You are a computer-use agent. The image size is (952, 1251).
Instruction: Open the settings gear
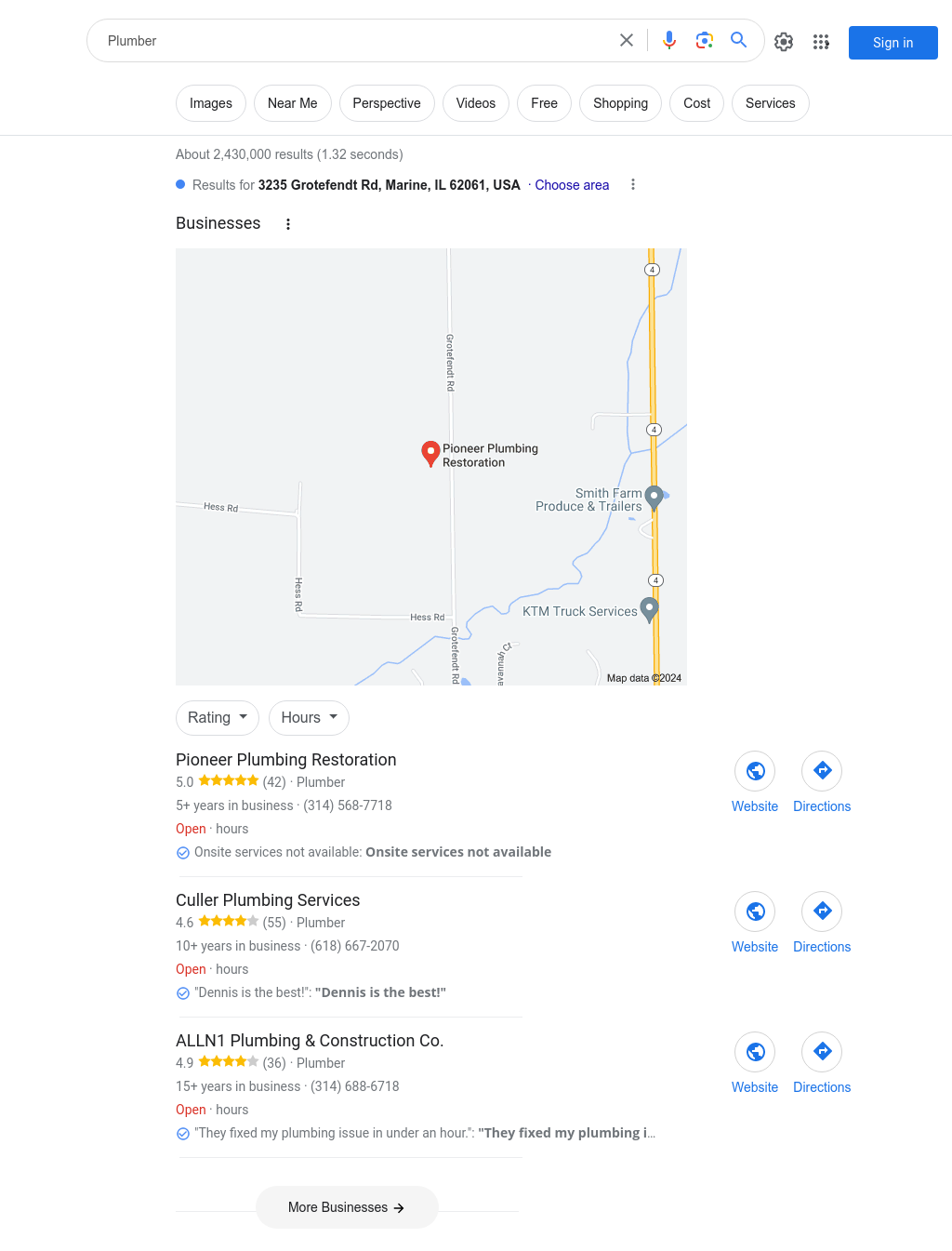[784, 42]
